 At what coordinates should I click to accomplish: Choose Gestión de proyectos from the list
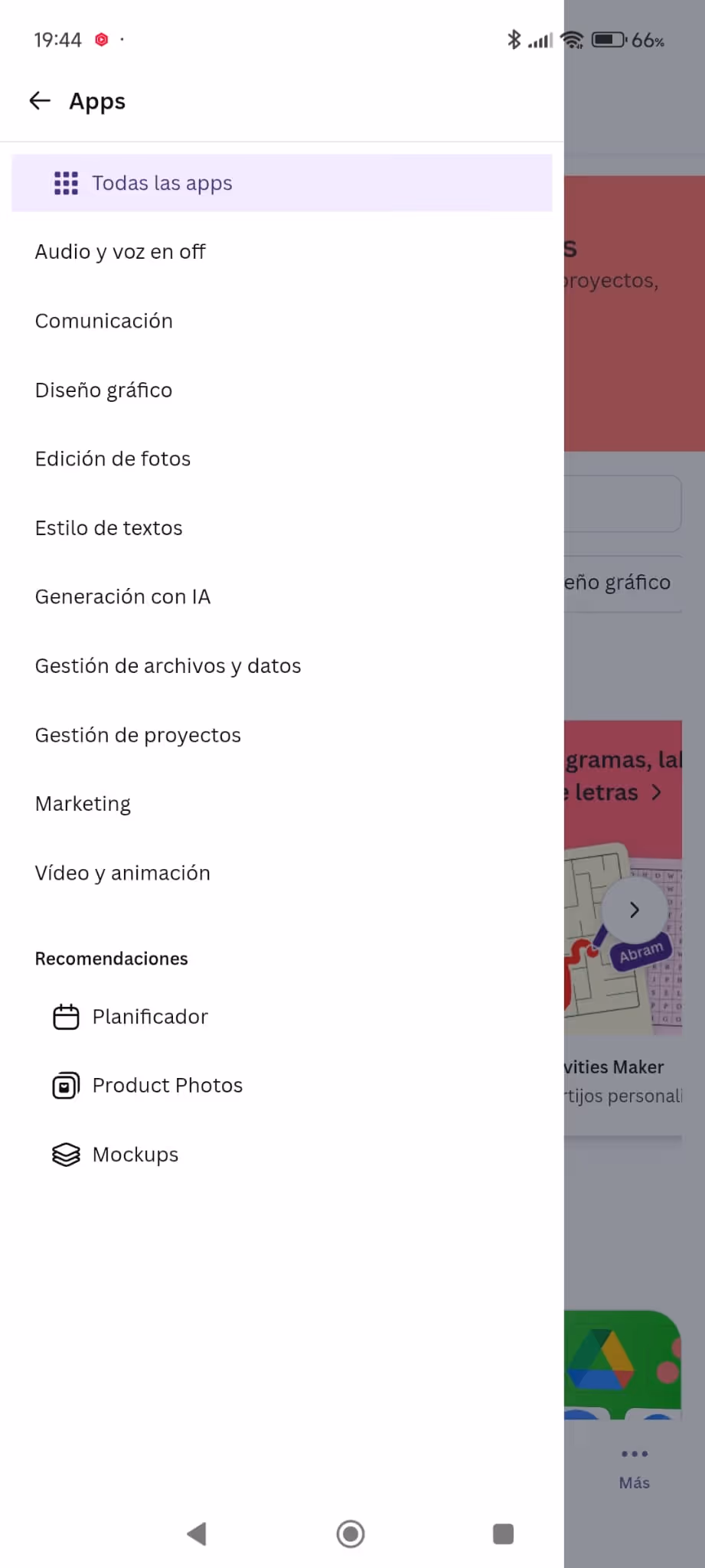pyautogui.click(x=138, y=734)
